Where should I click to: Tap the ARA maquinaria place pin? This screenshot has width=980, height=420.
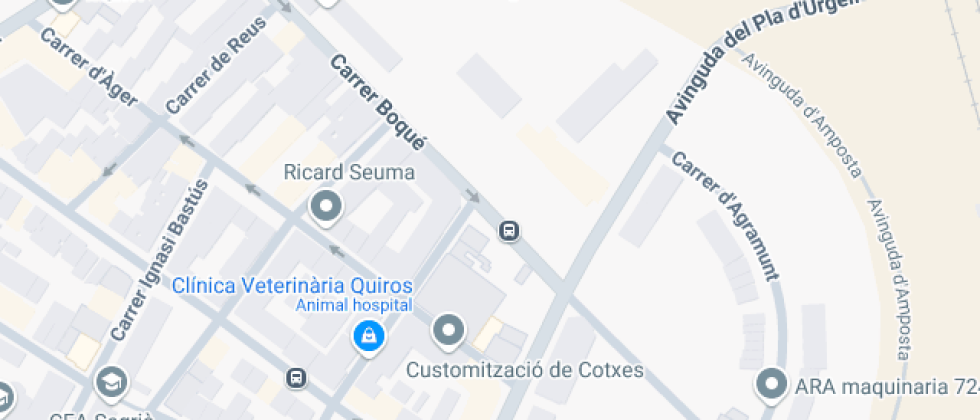771,383
